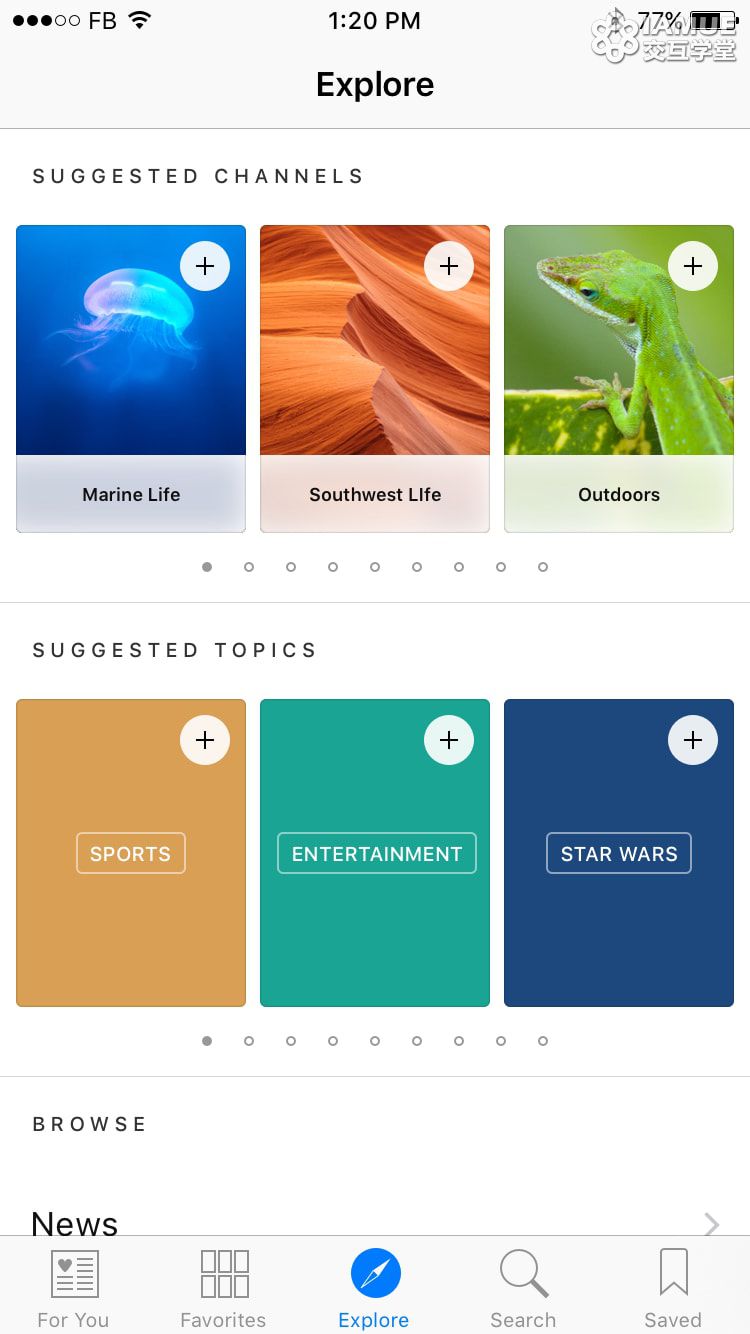The width and height of the screenshot is (750, 1334).
Task: Switch to the Favorites tab
Action: [224, 1288]
